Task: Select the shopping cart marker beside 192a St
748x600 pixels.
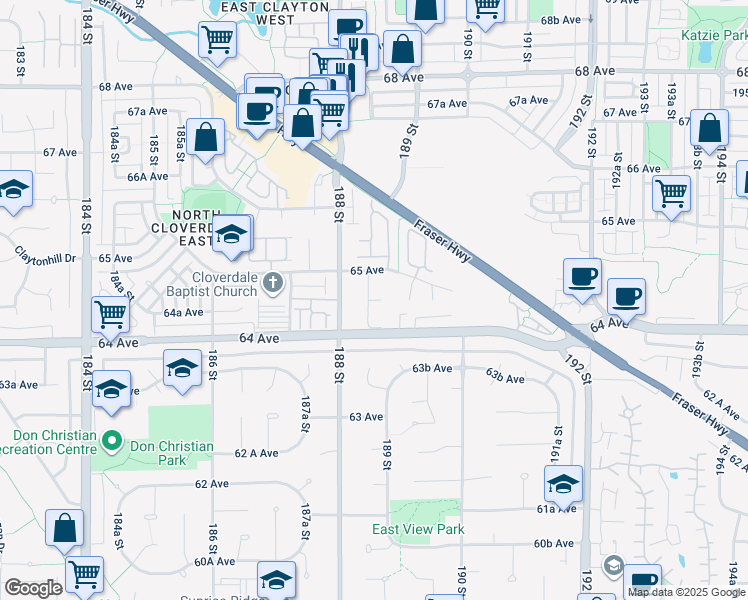Action: [x=671, y=196]
